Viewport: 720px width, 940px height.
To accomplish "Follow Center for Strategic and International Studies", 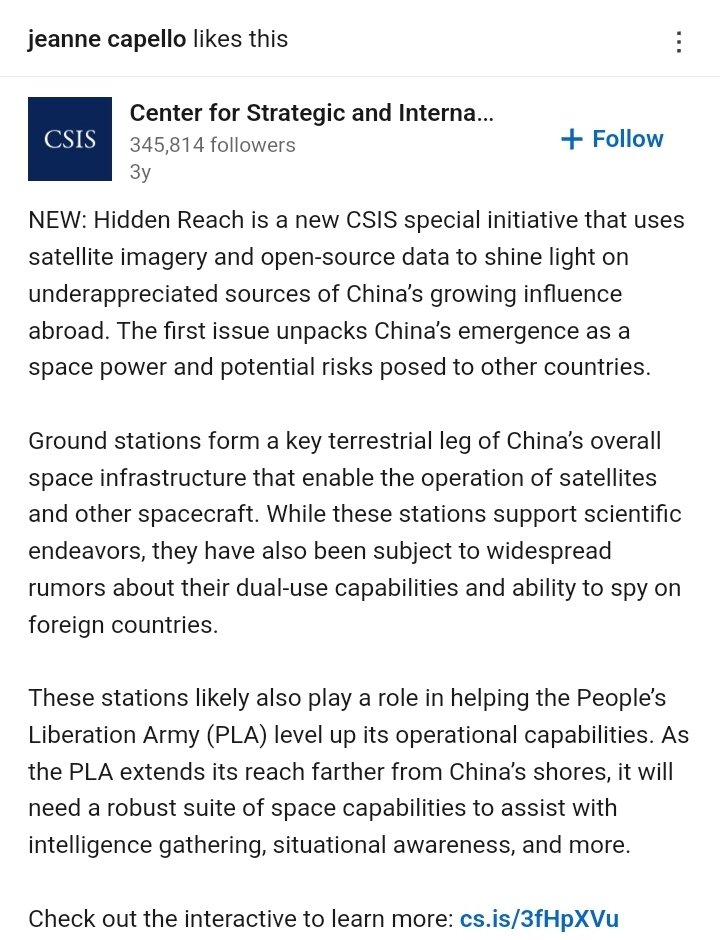I will (x=613, y=139).
